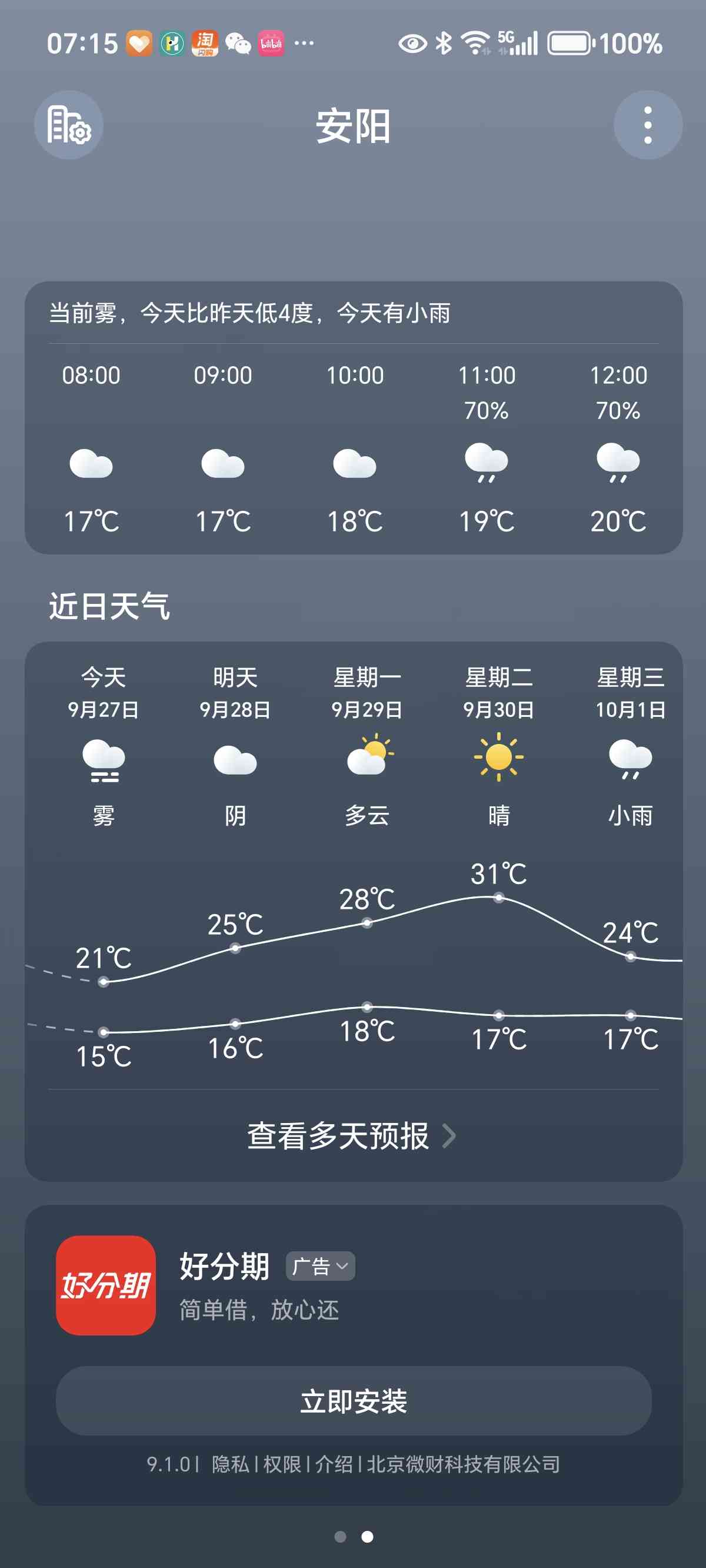The width and height of the screenshot is (706, 1568).
Task: Open 介绍 introduction link in ad
Action: [334, 1464]
